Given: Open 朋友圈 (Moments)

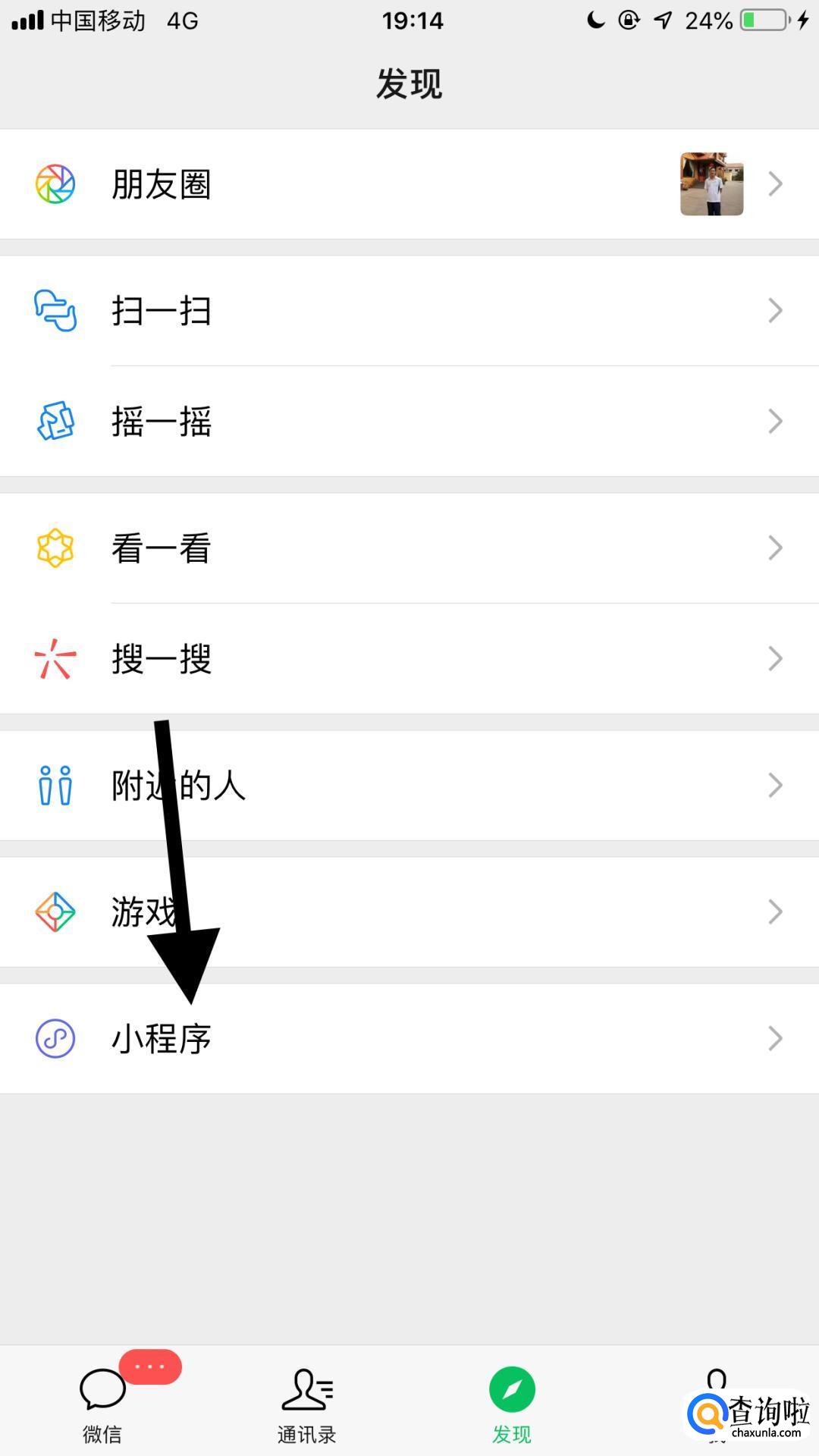Looking at the screenshot, I should tap(409, 184).
